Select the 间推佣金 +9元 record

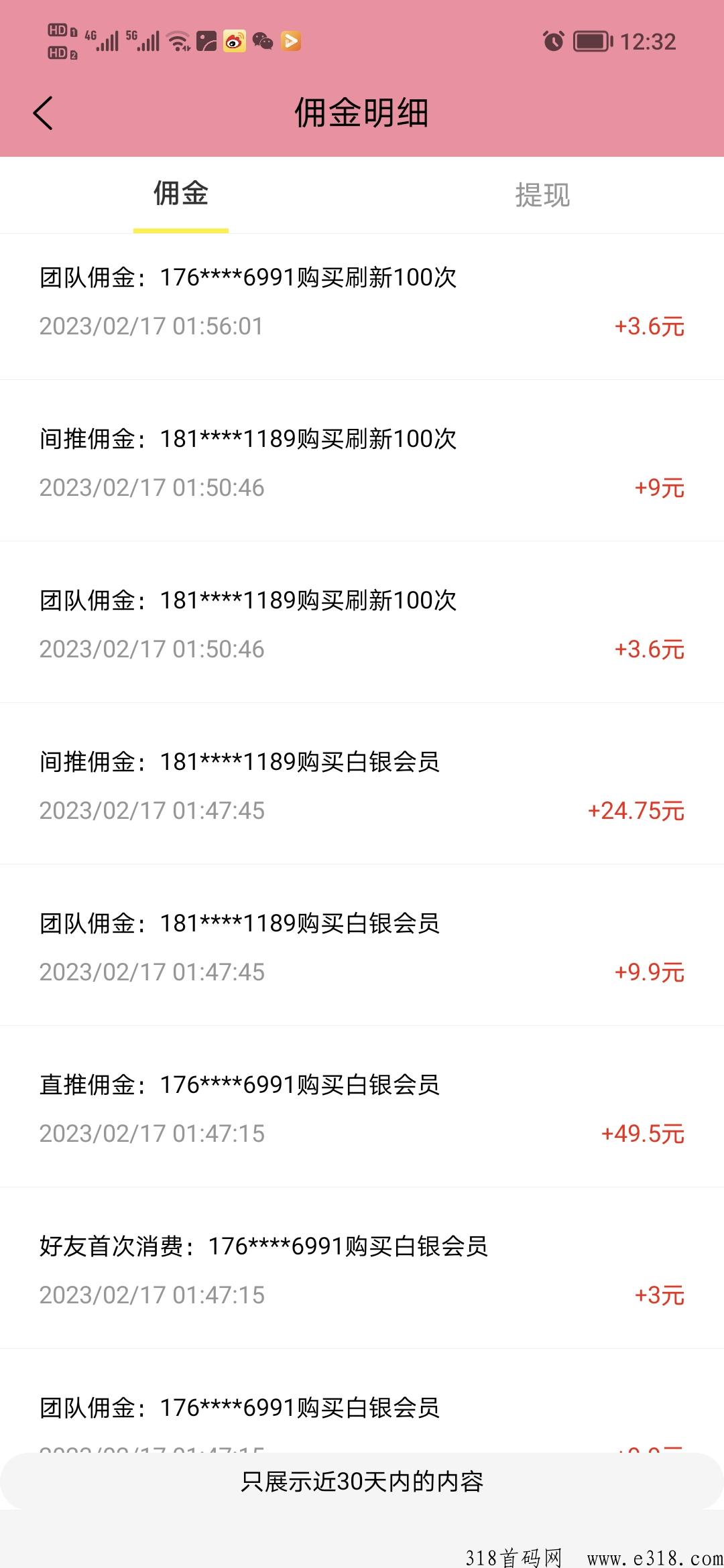362,462
